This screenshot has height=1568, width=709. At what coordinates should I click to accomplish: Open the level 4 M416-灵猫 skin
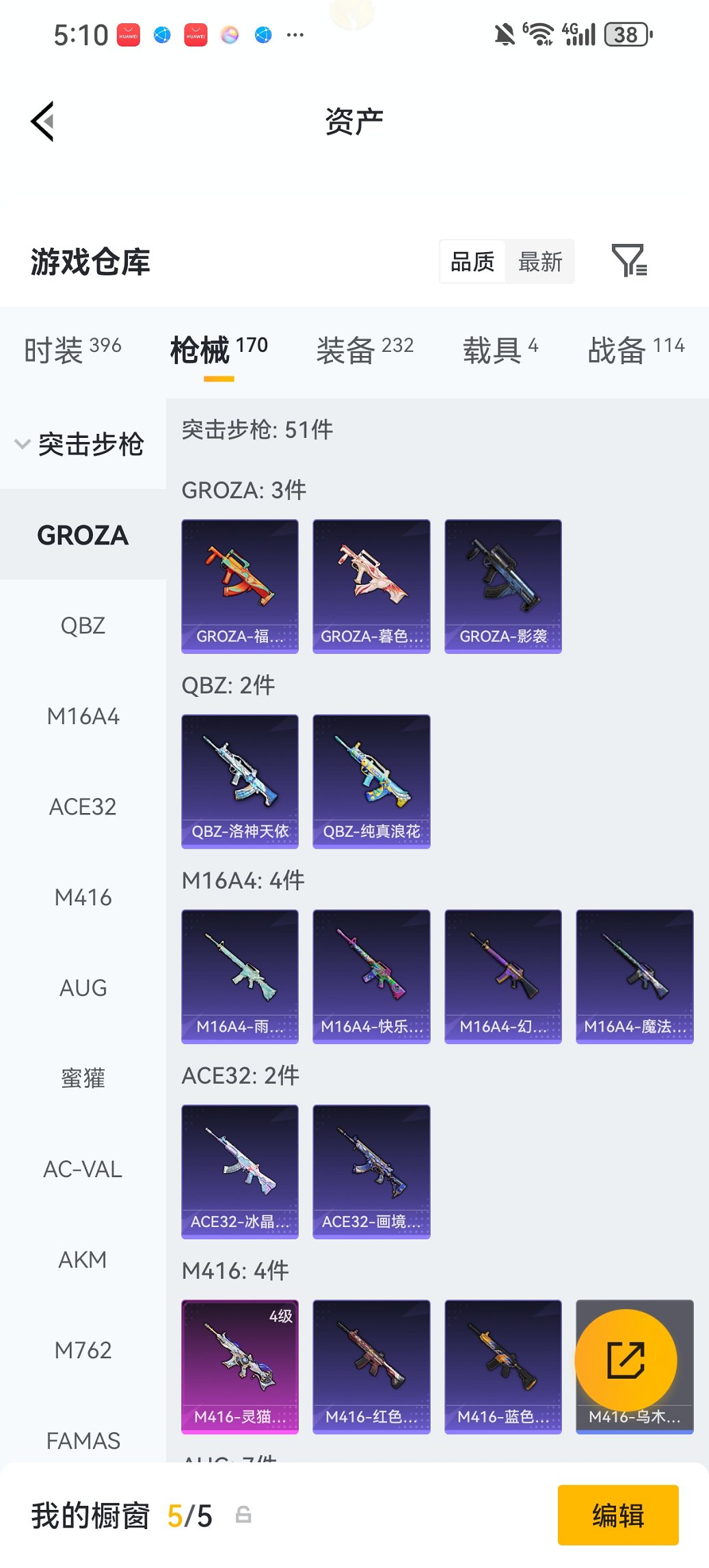pyautogui.click(x=240, y=1366)
